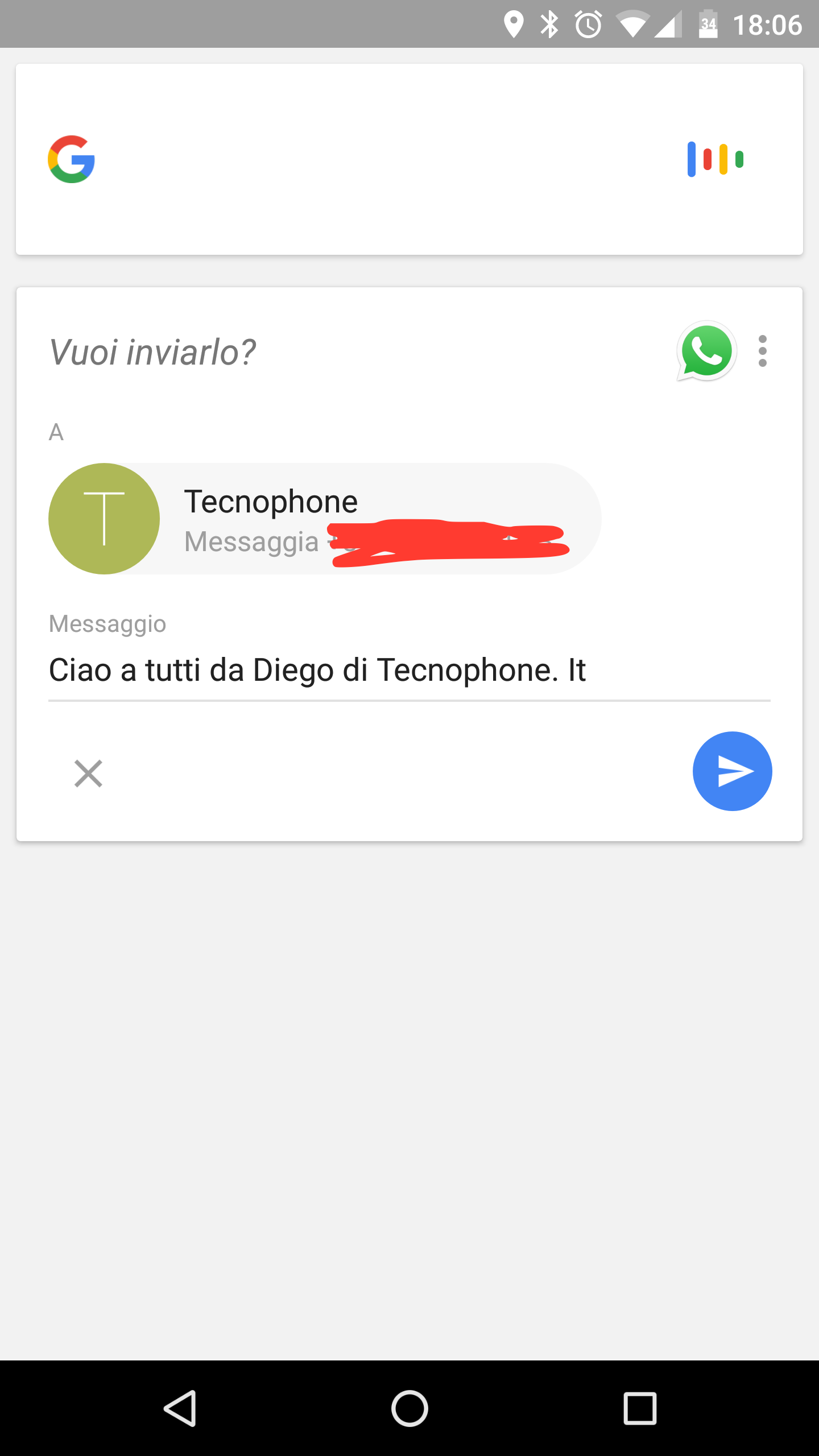Send the WhatsApp message with the blue arrow
819x1456 pixels.
click(x=732, y=771)
